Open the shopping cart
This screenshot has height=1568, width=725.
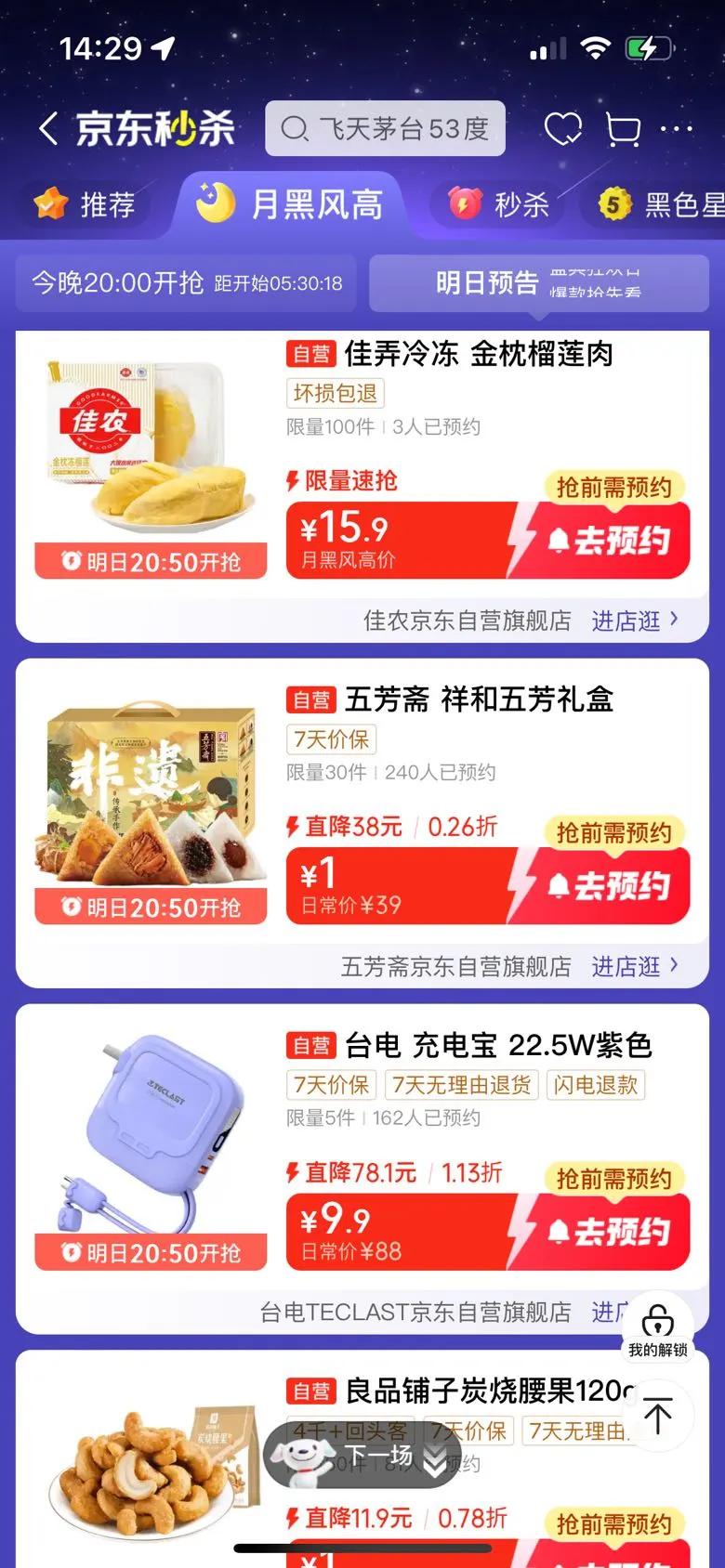point(623,128)
